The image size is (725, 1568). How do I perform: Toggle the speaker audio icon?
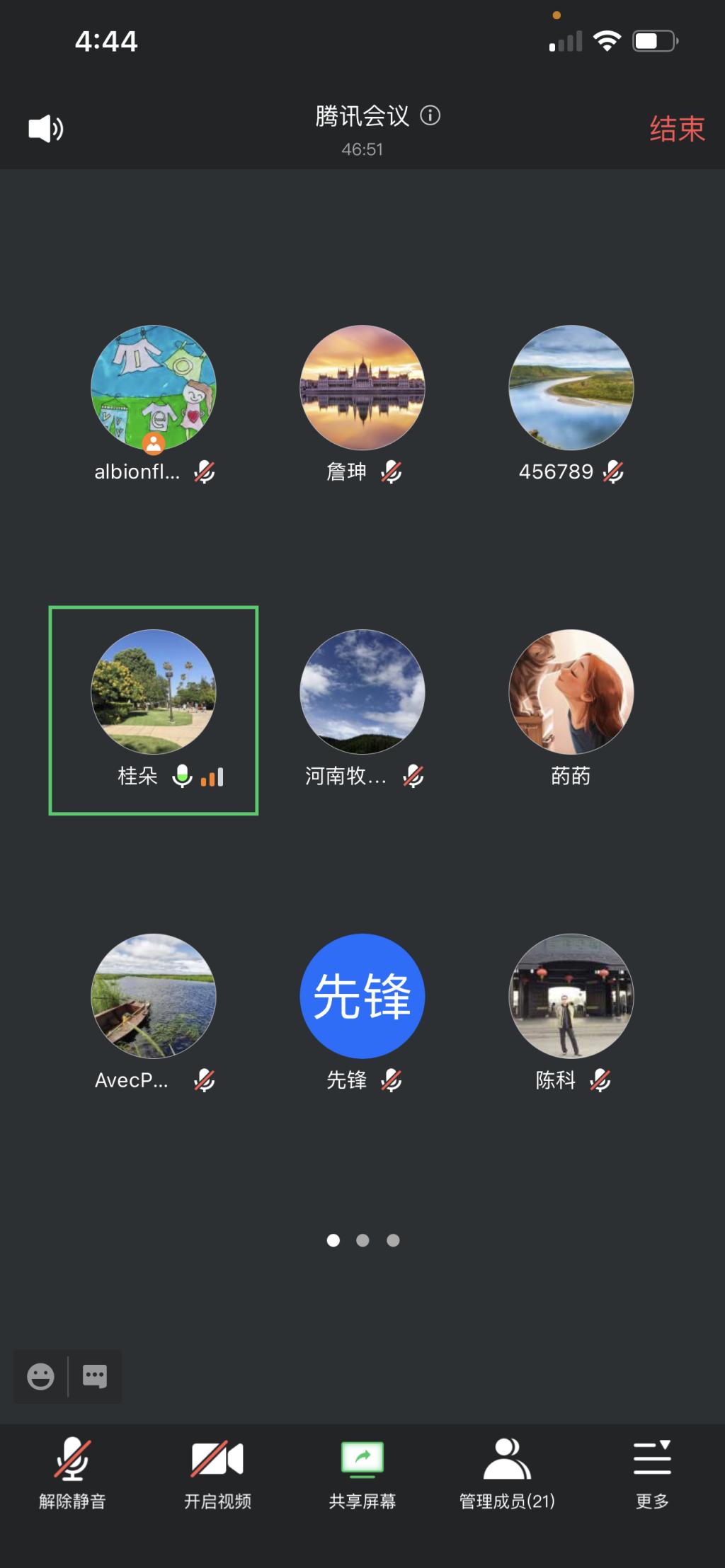pyautogui.click(x=46, y=129)
